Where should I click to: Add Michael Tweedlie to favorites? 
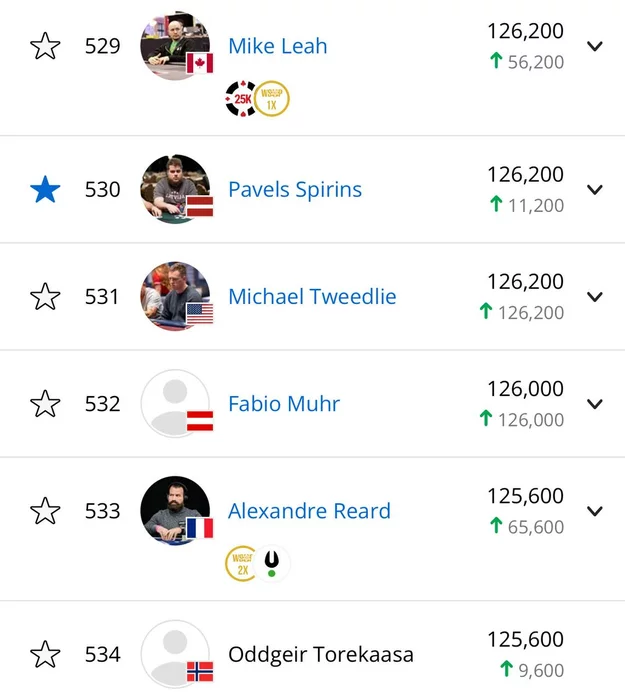45,296
